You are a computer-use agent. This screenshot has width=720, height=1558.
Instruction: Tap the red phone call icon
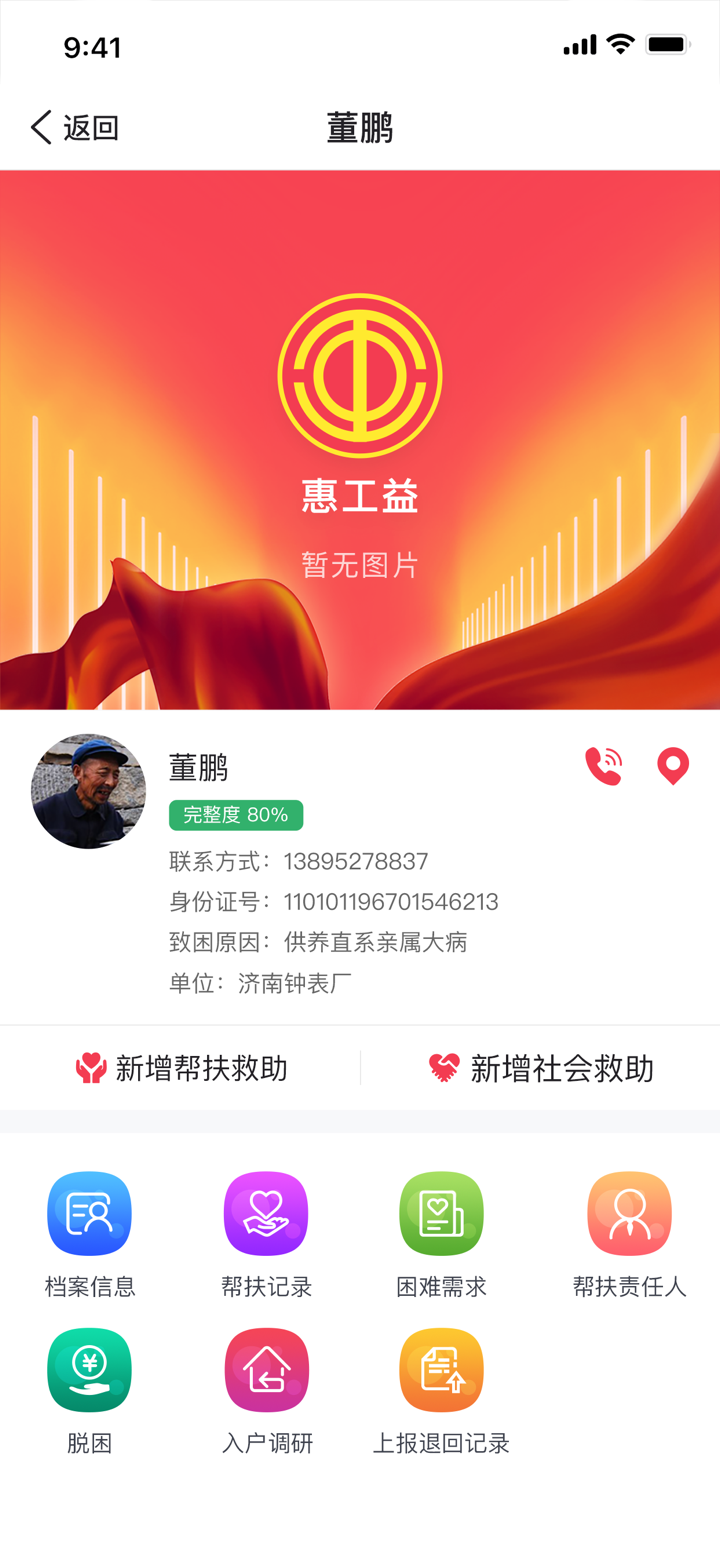603,765
